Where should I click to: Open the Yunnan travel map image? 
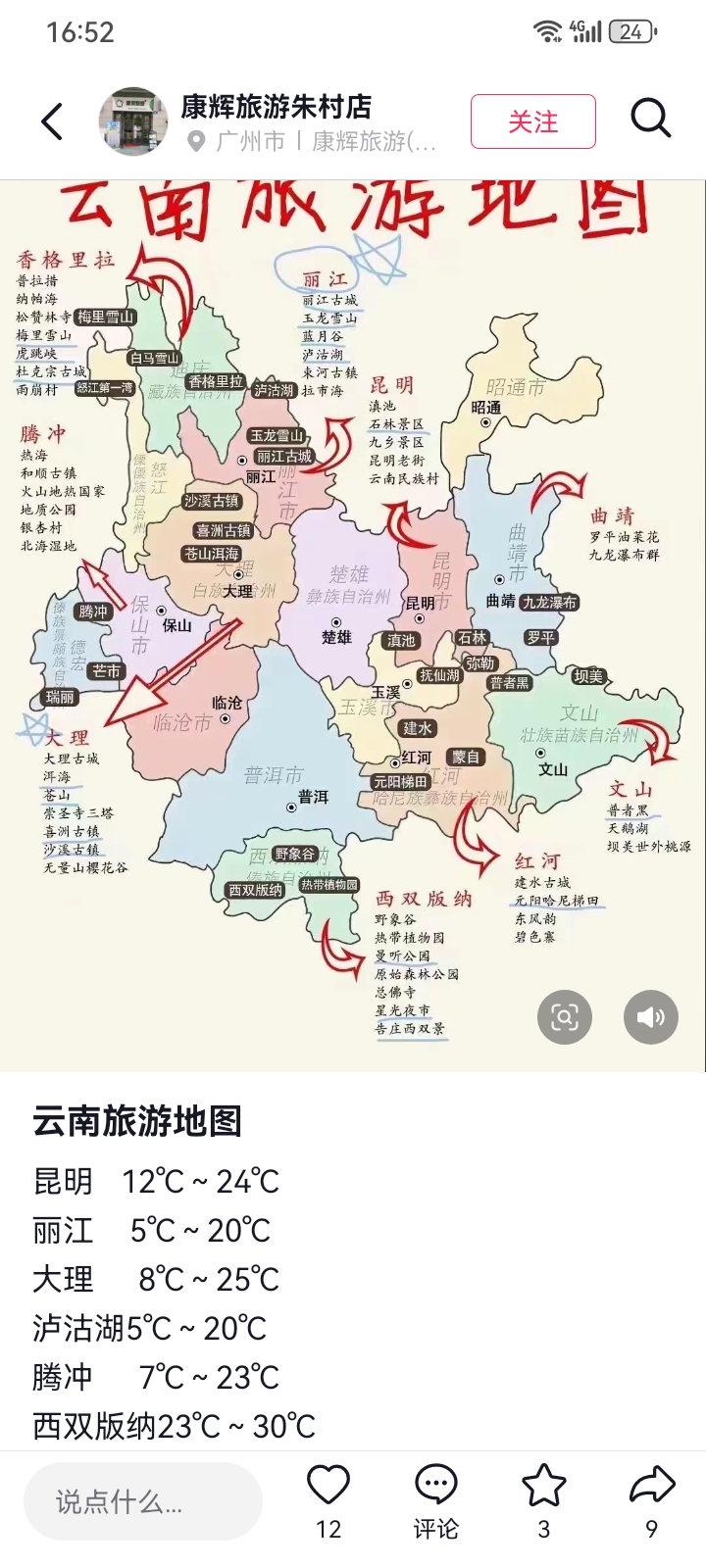point(353,625)
